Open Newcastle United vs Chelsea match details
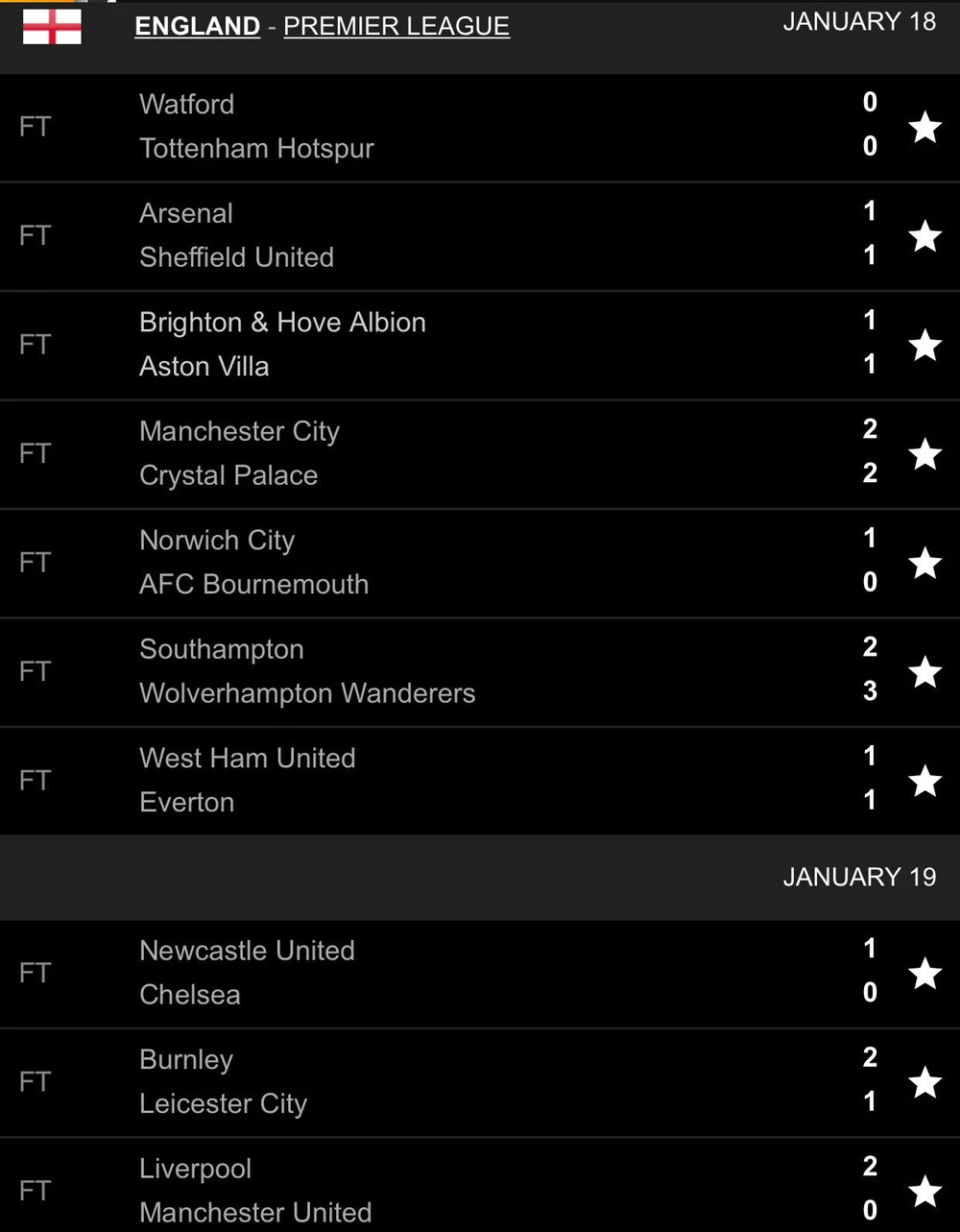 [x=432, y=973]
